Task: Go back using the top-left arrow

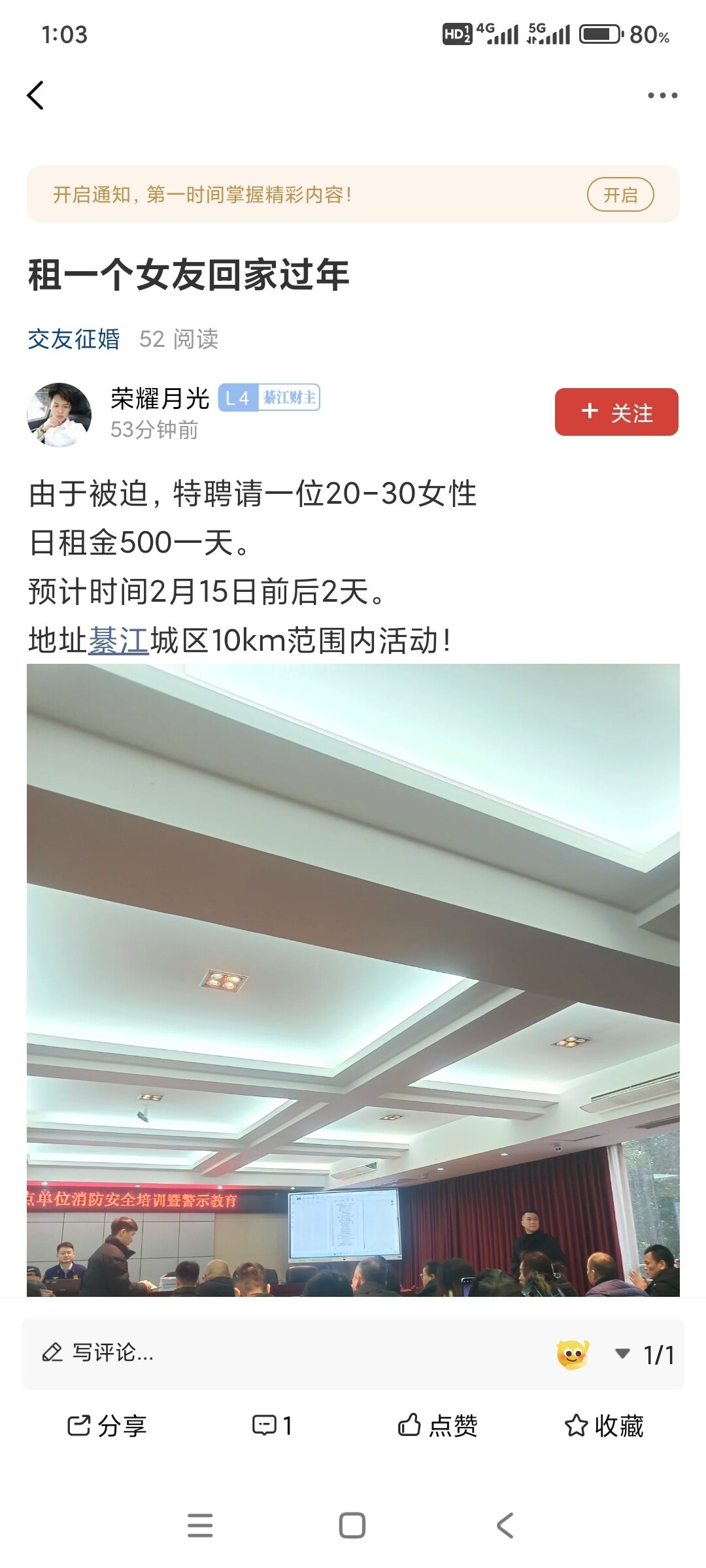Action: pyautogui.click(x=36, y=95)
